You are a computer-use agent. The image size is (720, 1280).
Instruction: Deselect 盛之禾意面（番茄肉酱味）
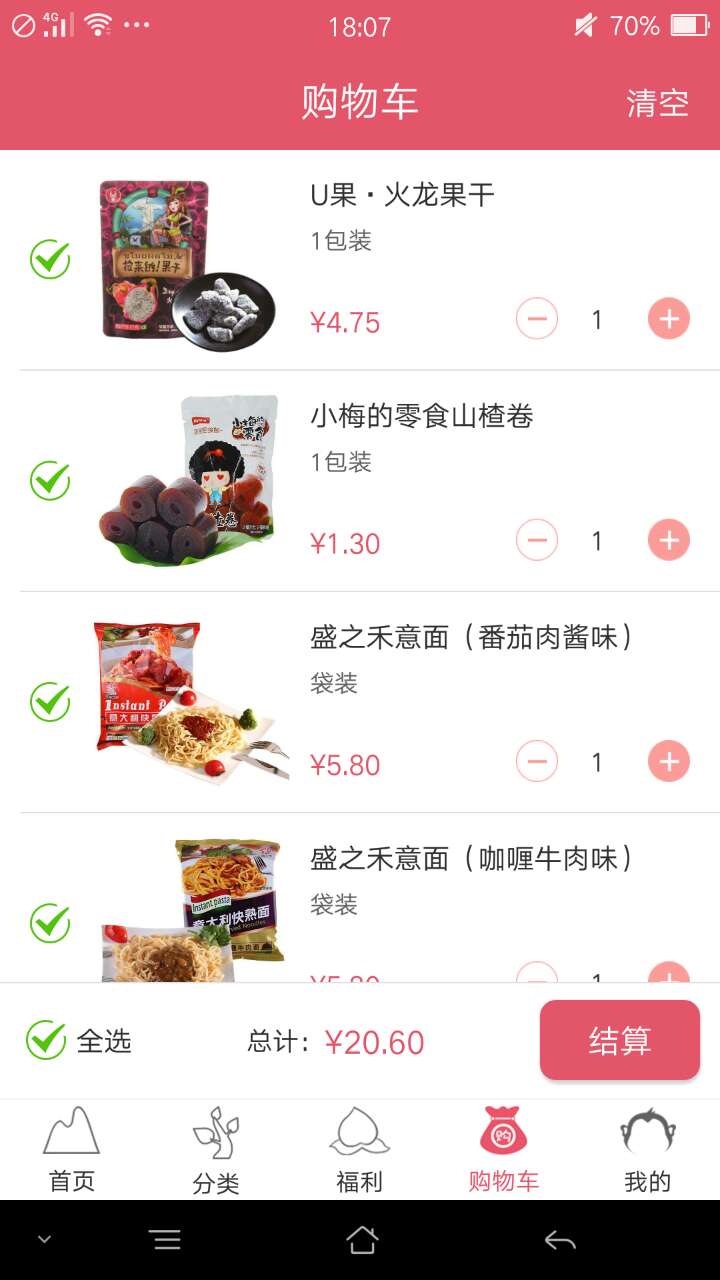[50, 702]
